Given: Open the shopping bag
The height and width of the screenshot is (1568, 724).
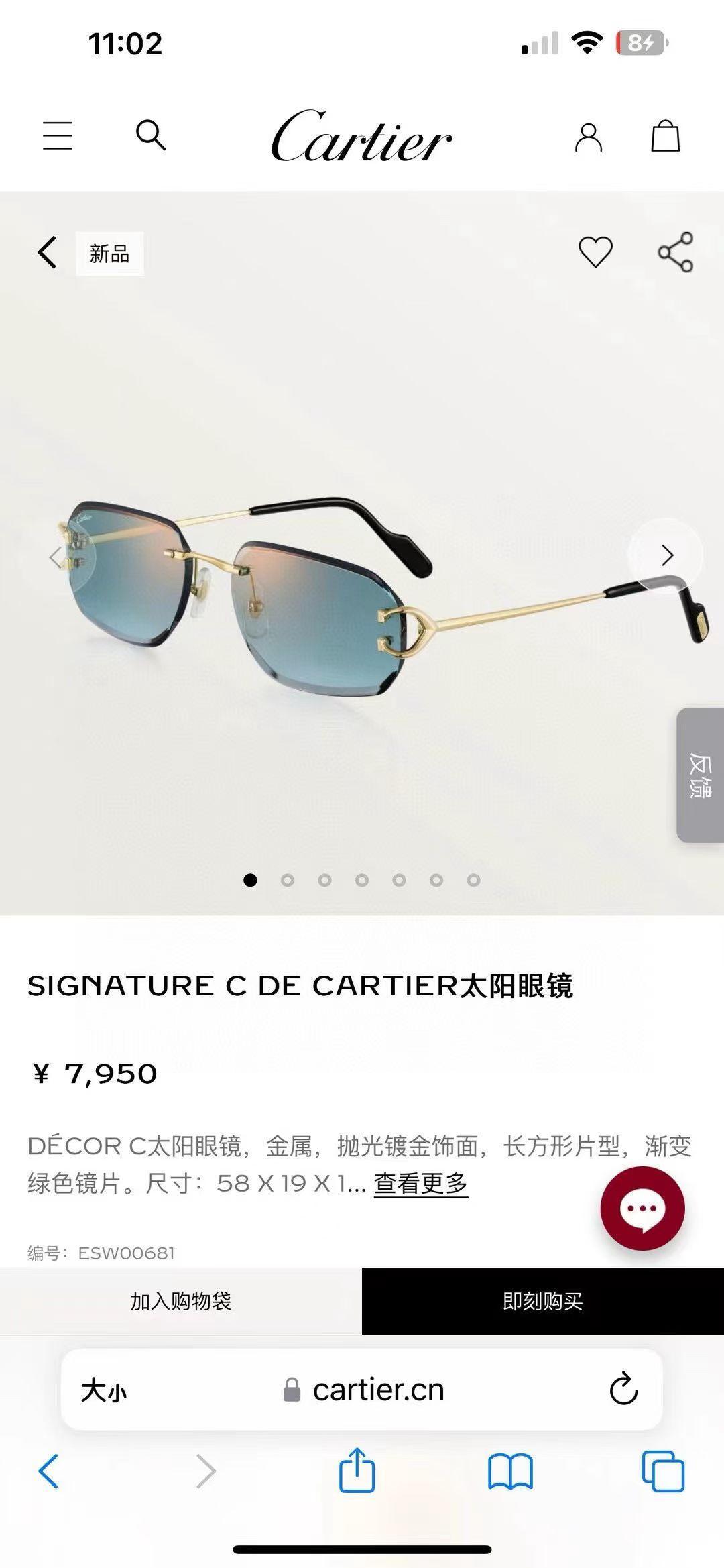Looking at the screenshot, I should (666, 136).
